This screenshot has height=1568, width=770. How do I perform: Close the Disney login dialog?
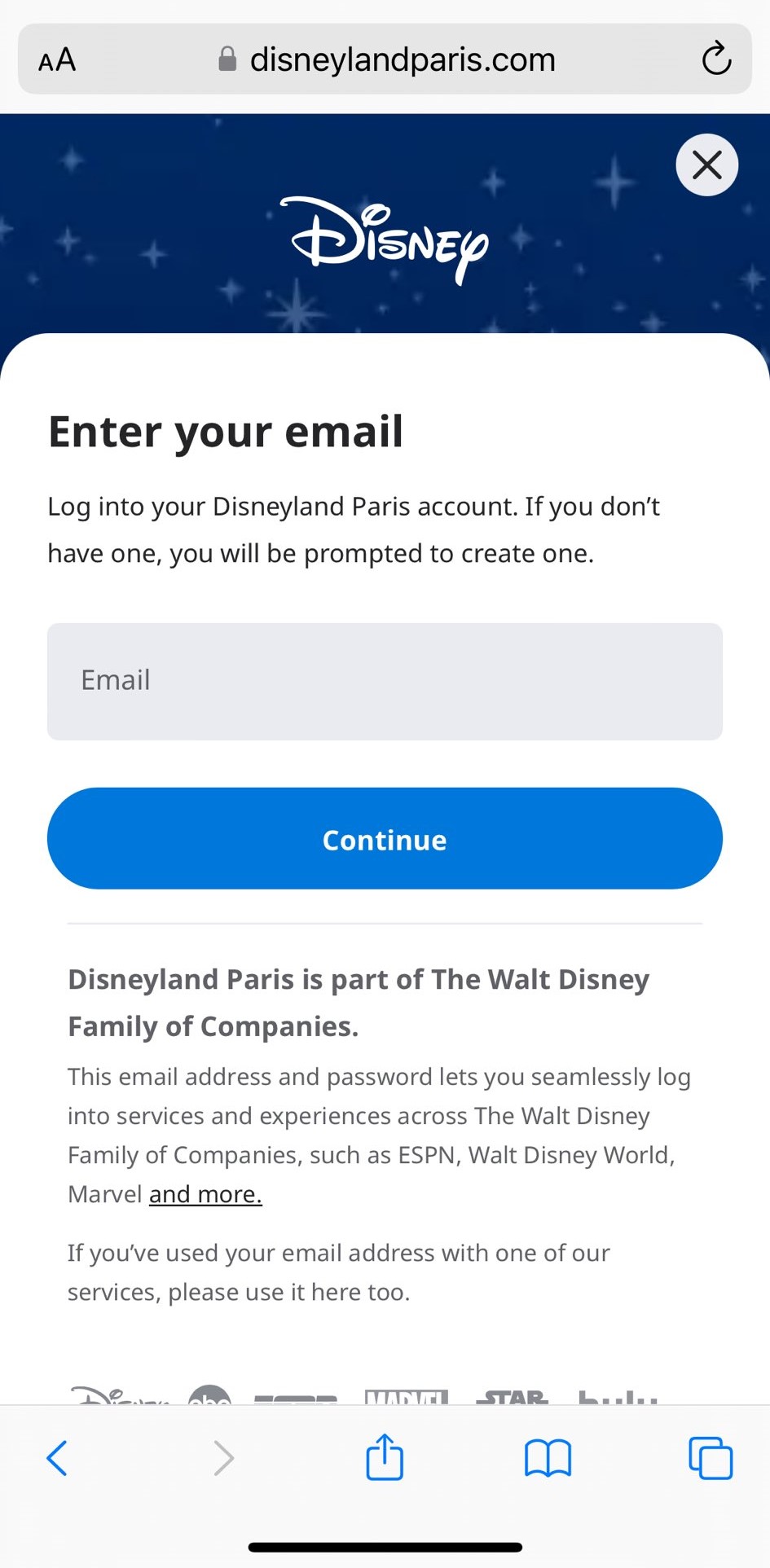[x=706, y=165]
